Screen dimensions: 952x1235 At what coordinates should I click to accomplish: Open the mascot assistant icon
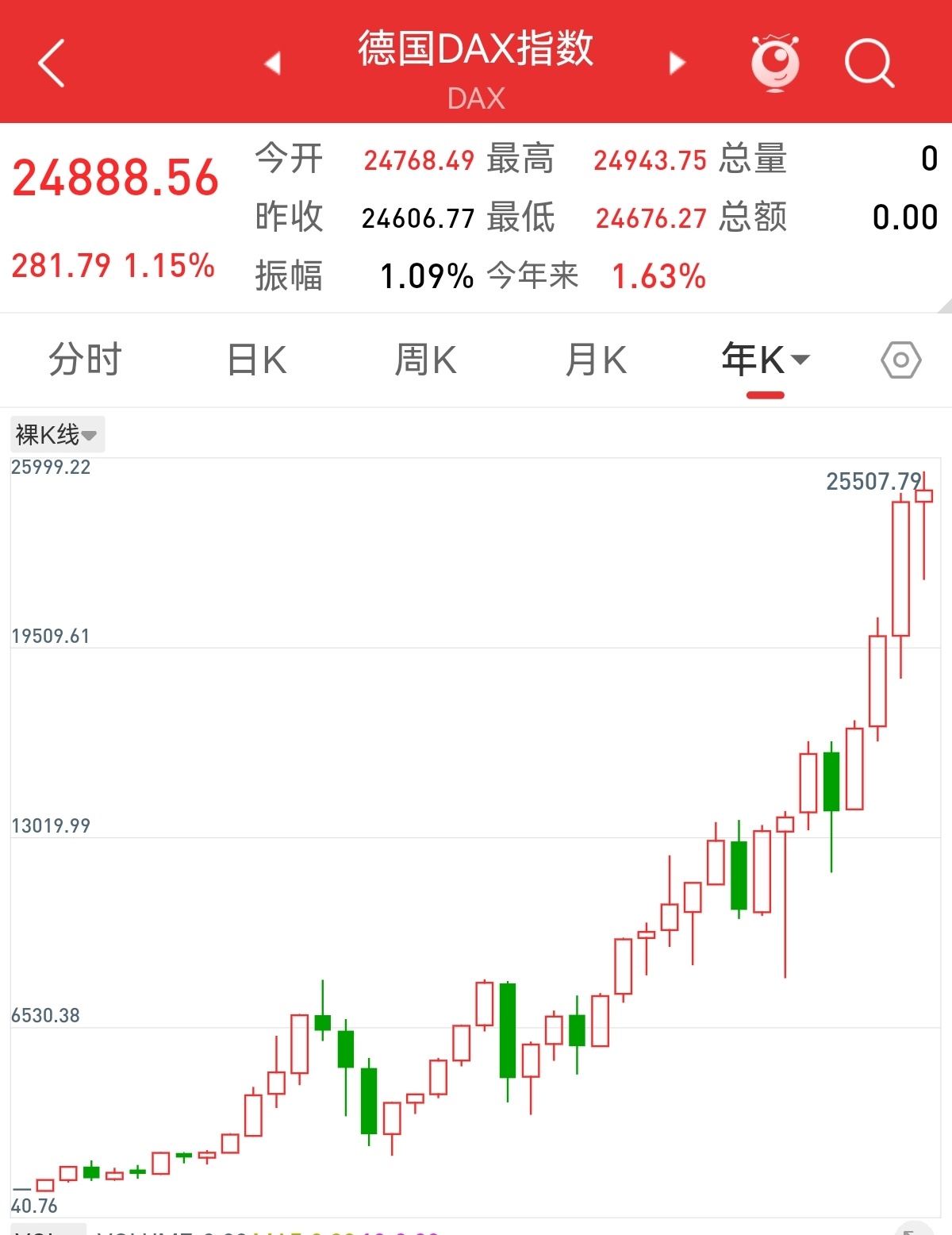(x=775, y=63)
